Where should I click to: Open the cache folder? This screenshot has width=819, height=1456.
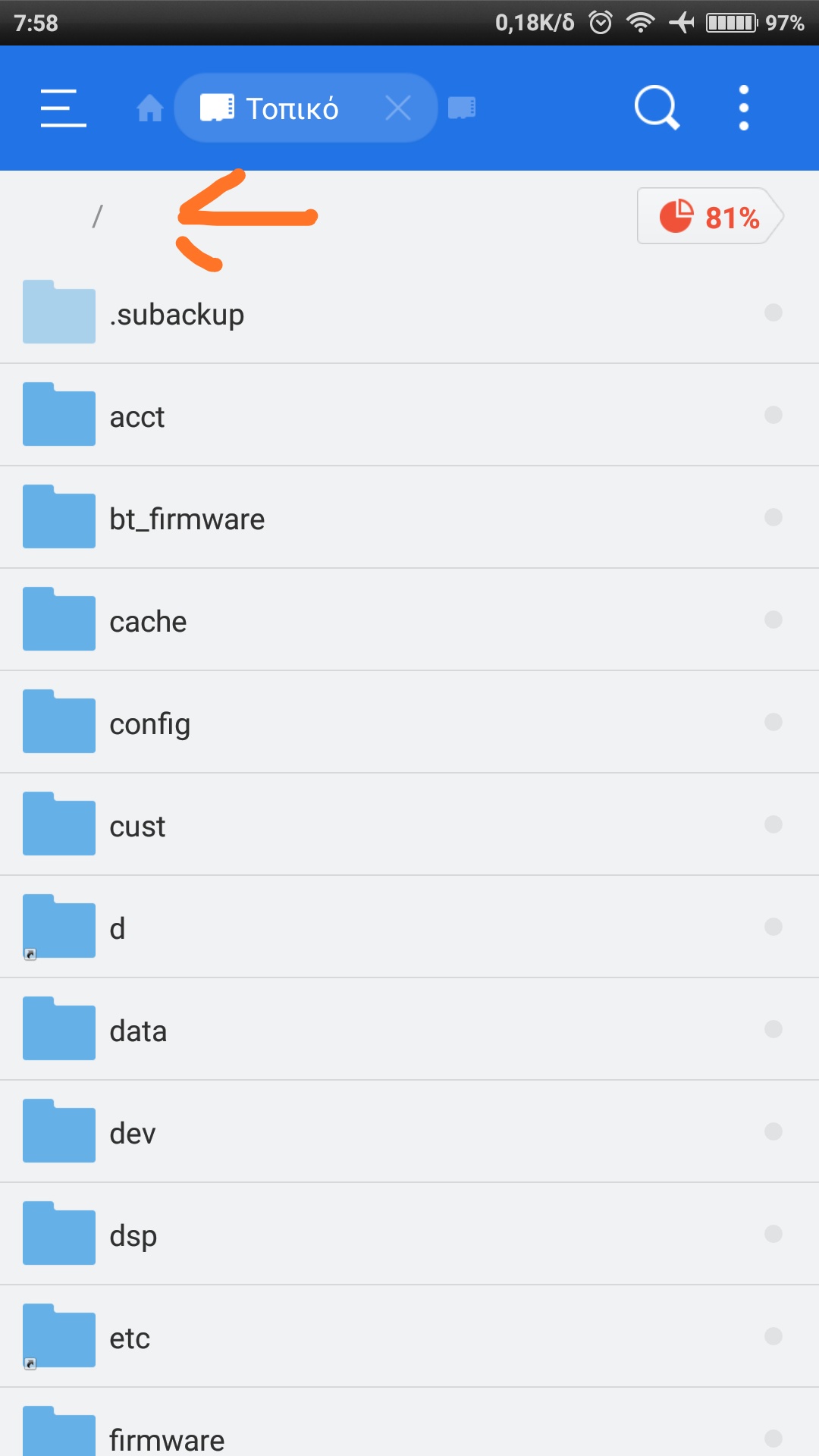149,621
